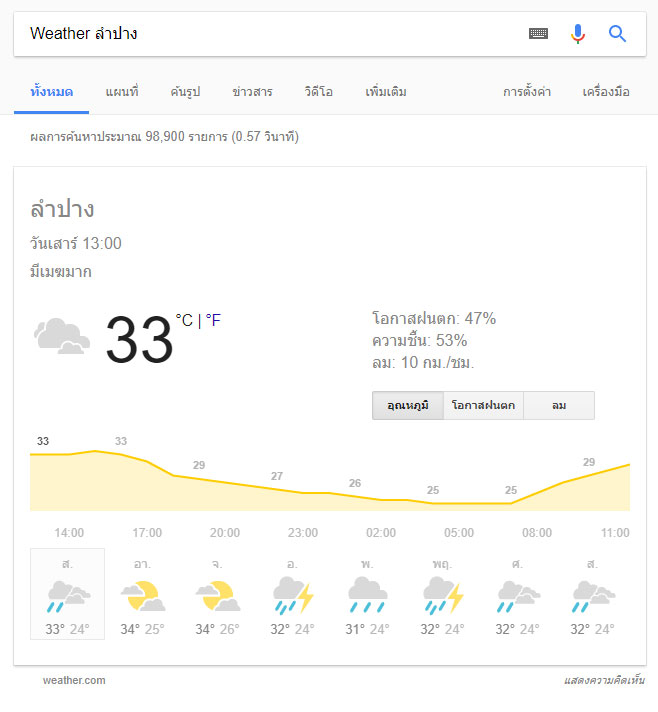Screen dimensions: 658x712
Task: Start voice search with the microphone
Action: click(x=578, y=34)
